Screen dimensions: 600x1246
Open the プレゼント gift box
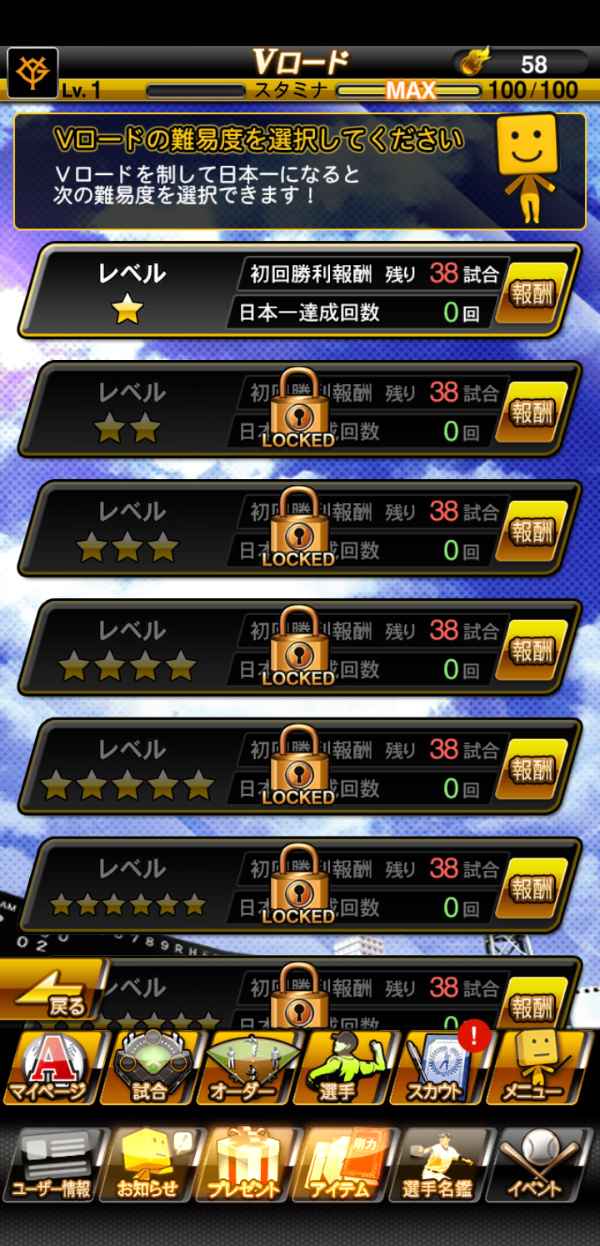pyautogui.click(x=250, y=1165)
